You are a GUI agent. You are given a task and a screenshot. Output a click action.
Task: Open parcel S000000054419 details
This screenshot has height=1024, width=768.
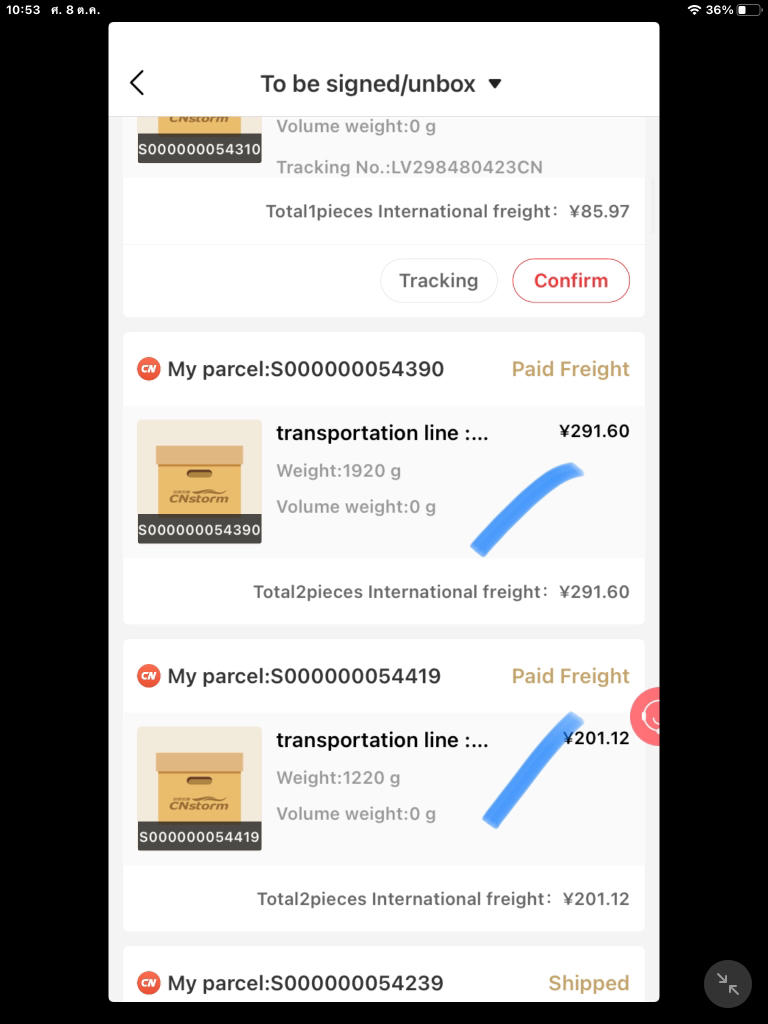pyautogui.click(x=383, y=788)
